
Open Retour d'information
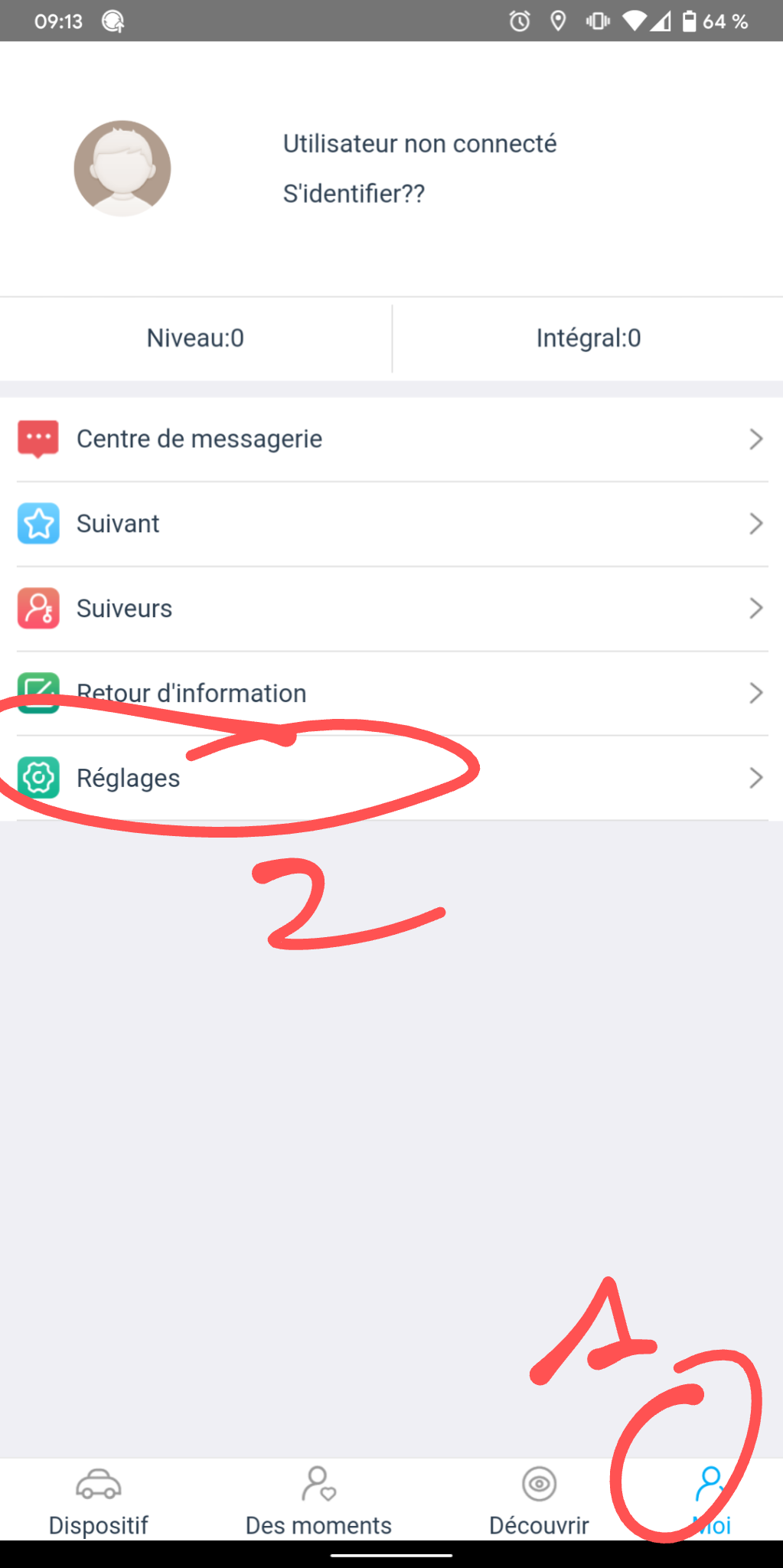coord(392,694)
